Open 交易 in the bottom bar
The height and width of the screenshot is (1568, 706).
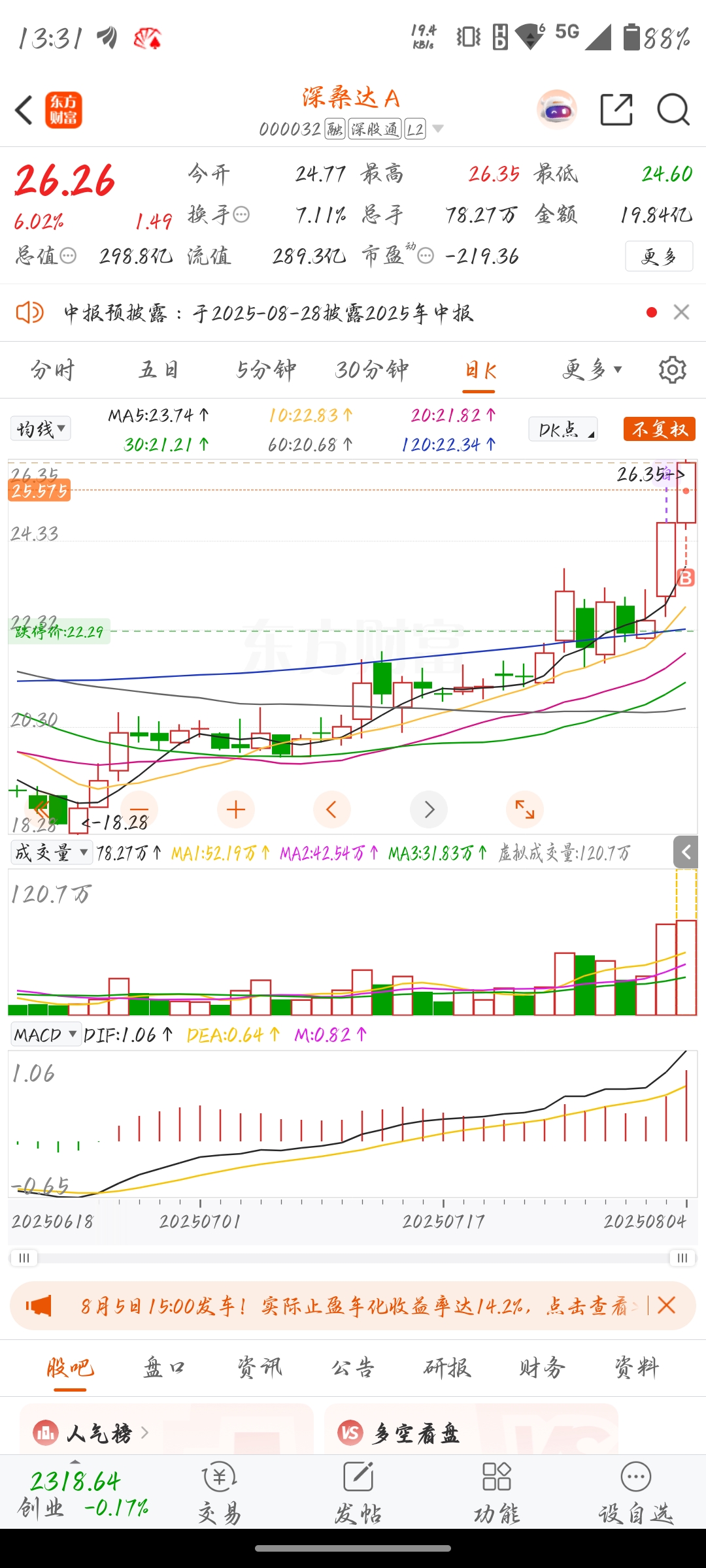point(220,1494)
